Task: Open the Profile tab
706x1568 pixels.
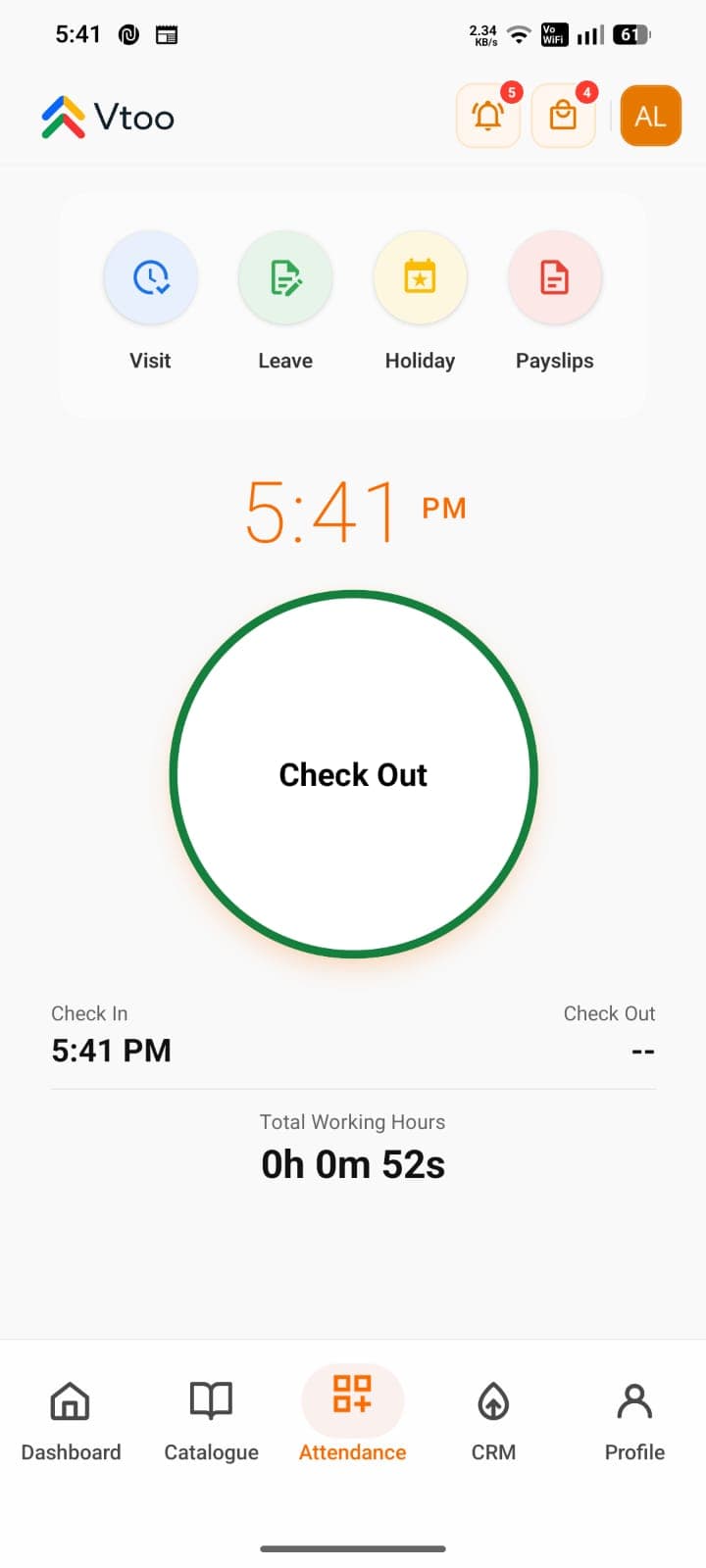Action: coord(634,1421)
